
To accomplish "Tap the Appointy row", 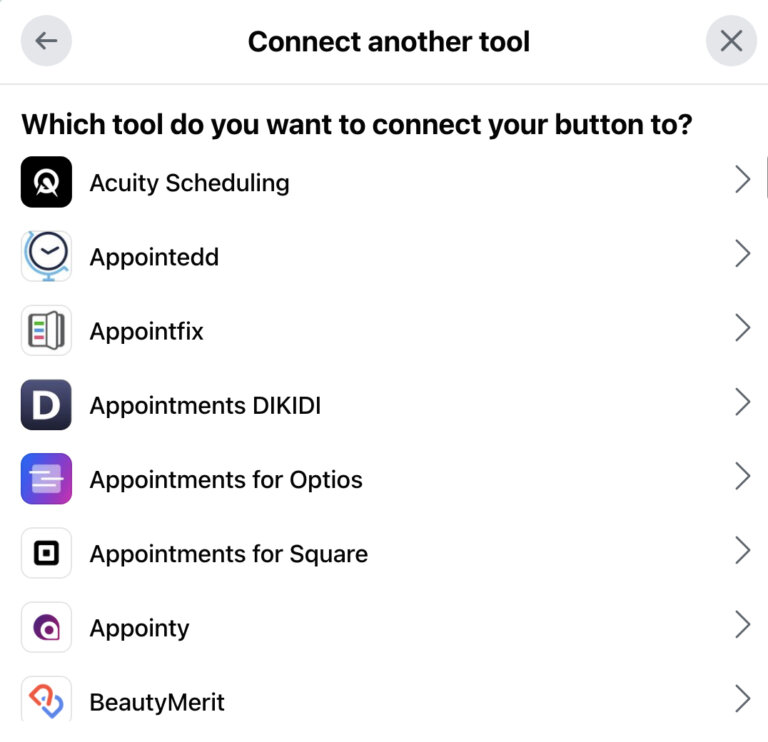I will click(x=140, y=627).
